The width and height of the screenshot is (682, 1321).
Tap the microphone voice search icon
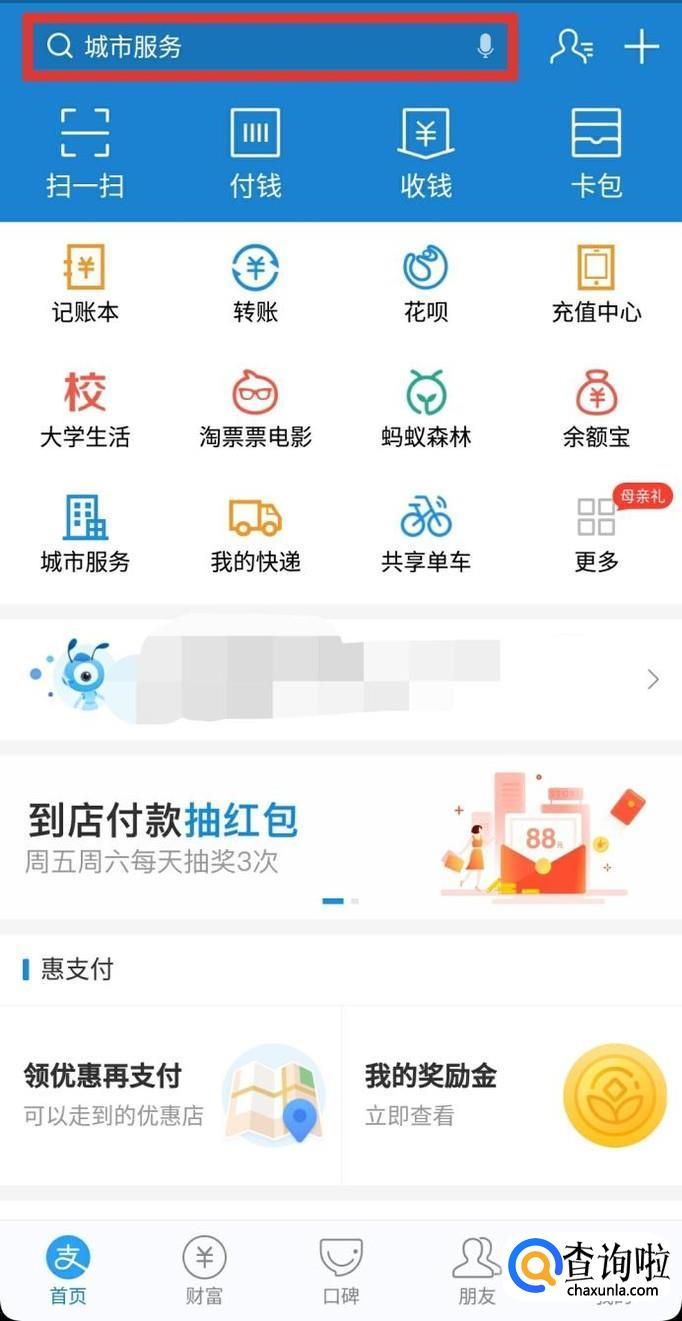click(x=485, y=46)
